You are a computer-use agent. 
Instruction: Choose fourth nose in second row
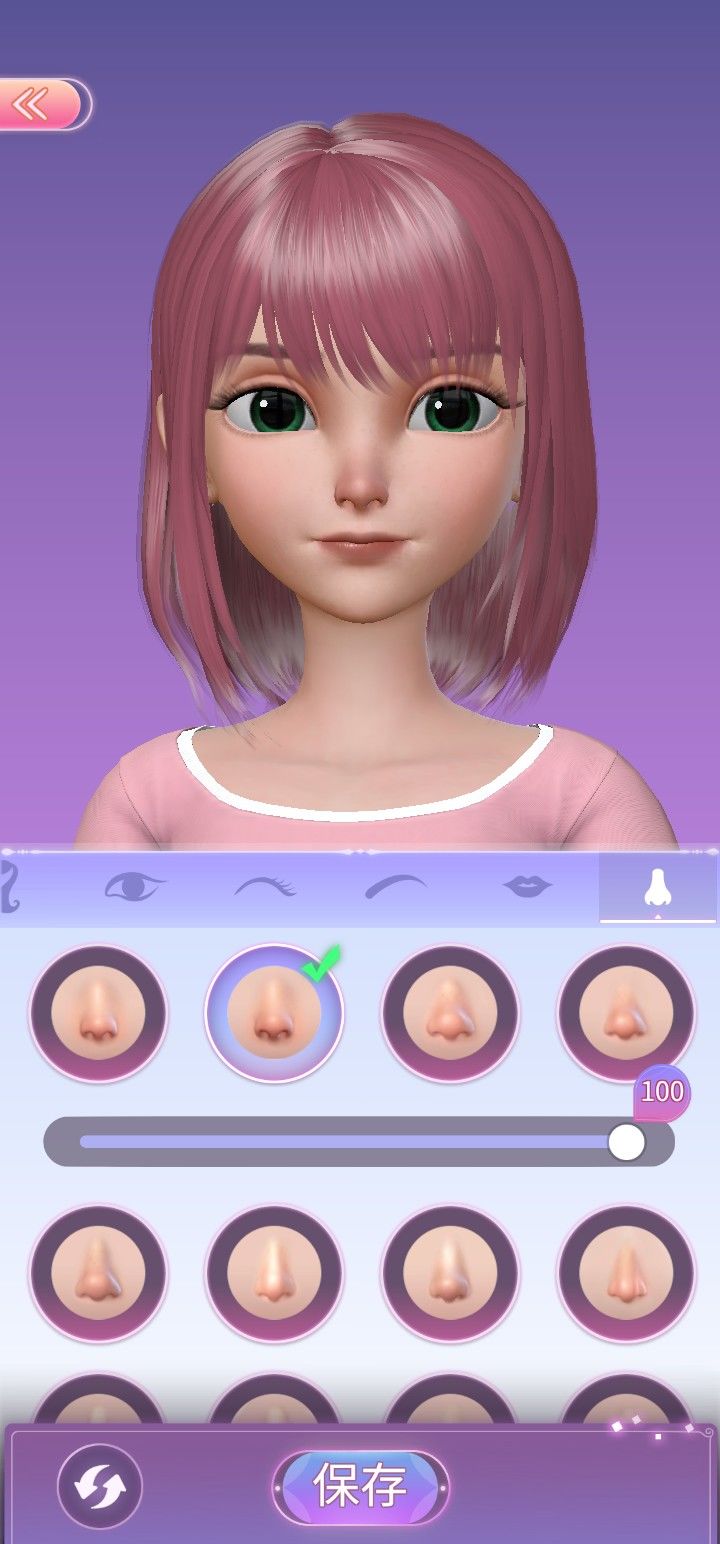[625, 1272]
